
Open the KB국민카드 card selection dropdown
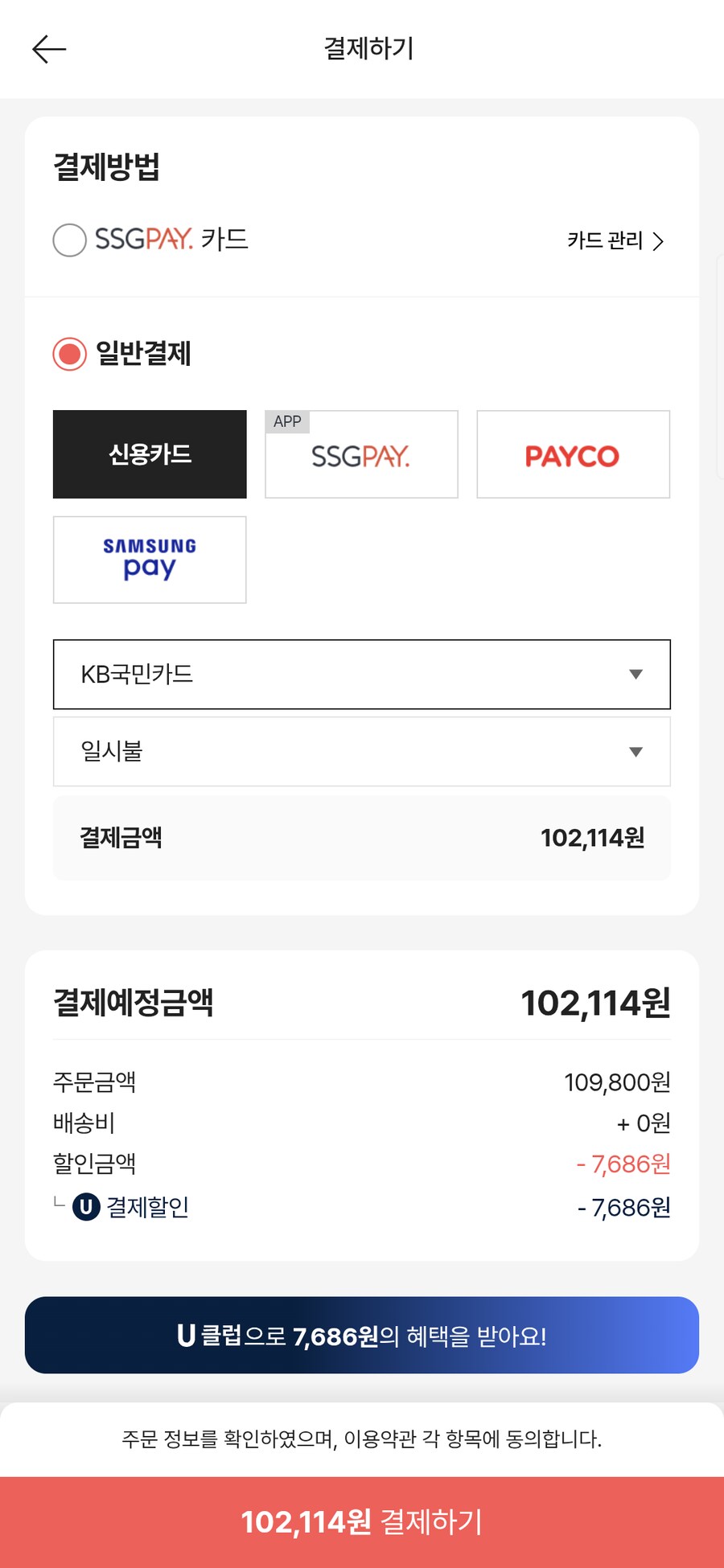pyautogui.click(x=361, y=675)
